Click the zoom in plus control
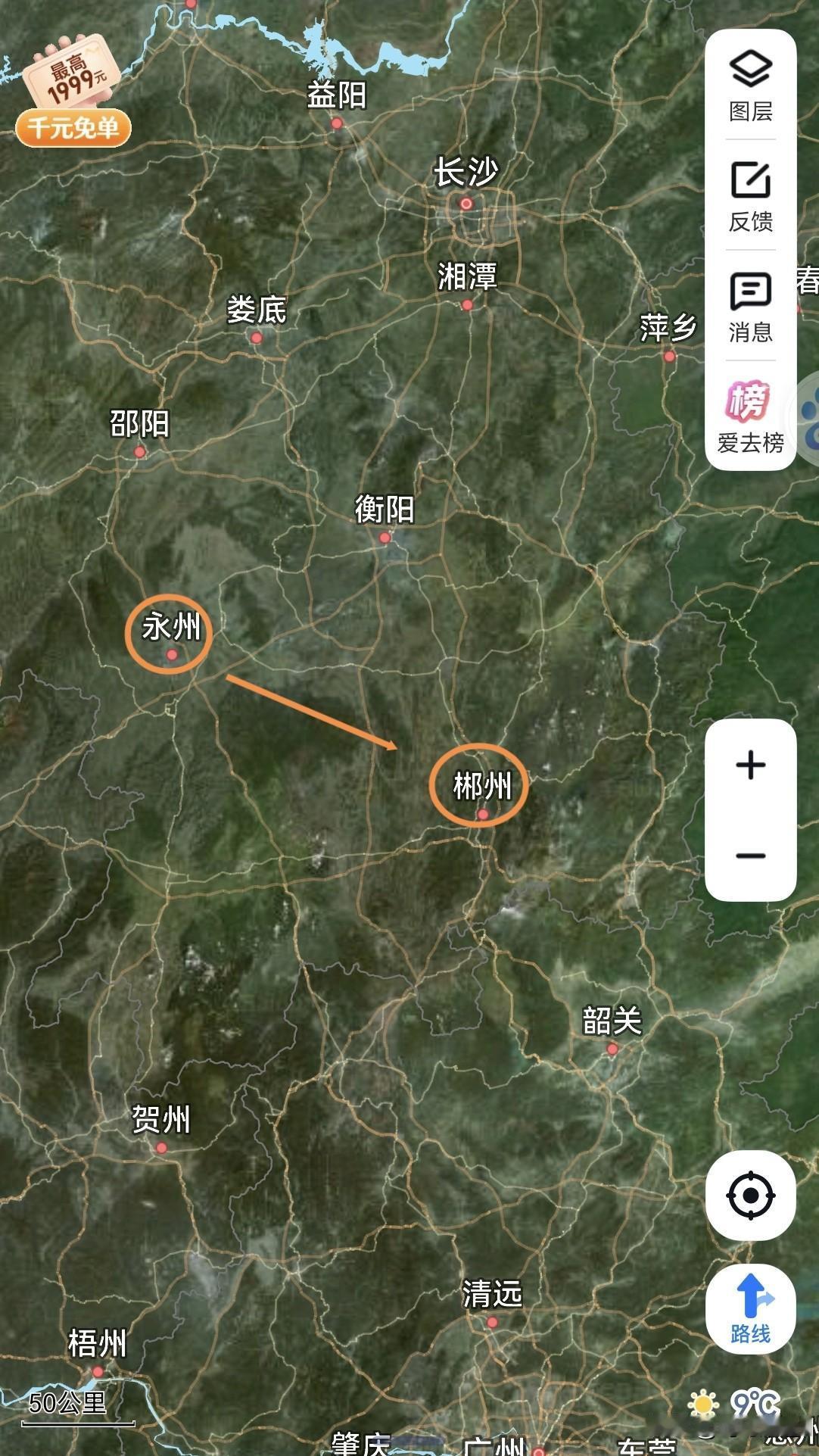This screenshot has height=1456, width=819. tap(750, 766)
